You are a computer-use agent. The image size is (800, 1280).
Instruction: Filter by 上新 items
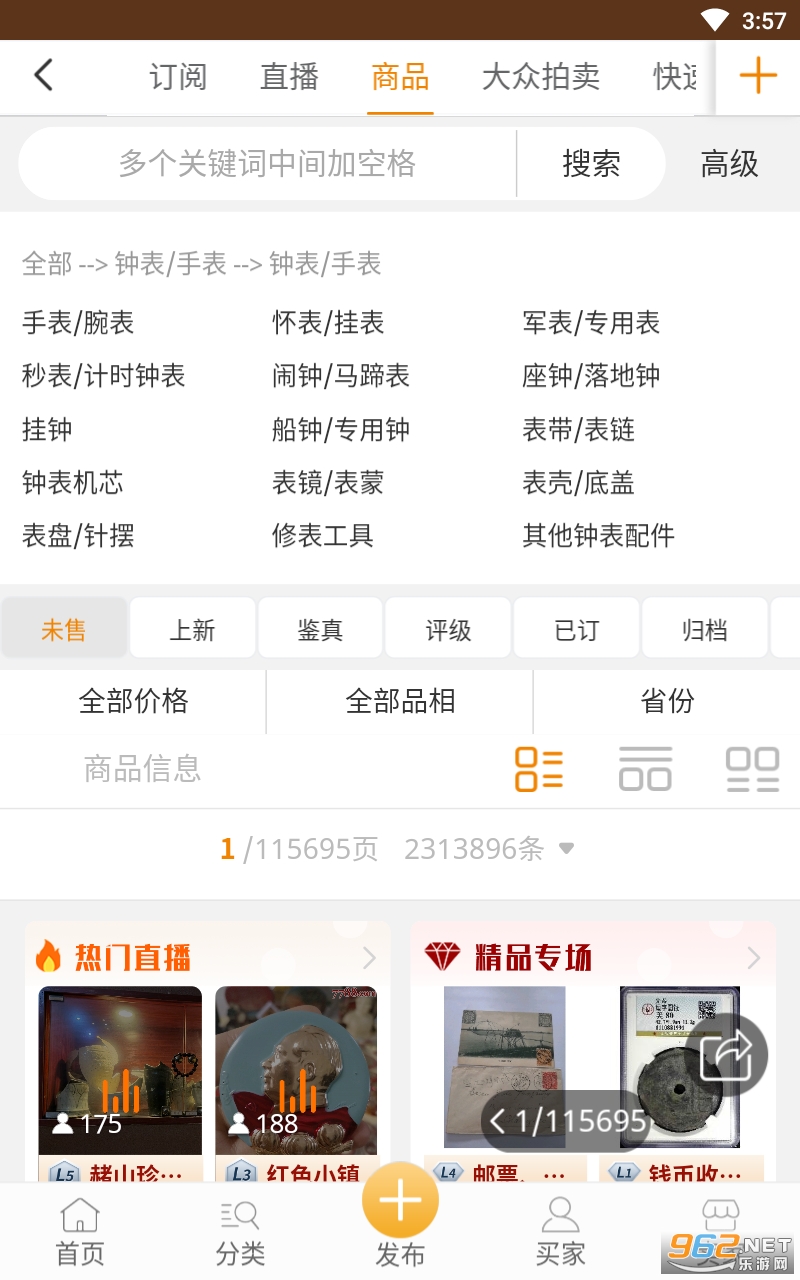coord(192,630)
